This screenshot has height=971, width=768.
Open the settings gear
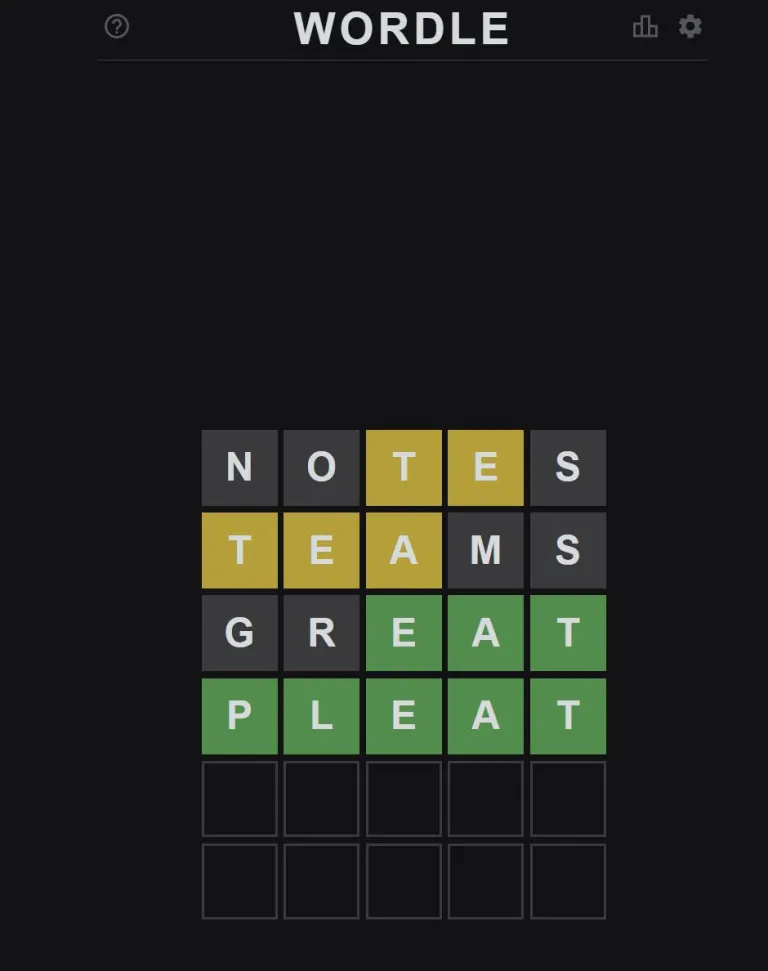pyautogui.click(x=690, y=27)
